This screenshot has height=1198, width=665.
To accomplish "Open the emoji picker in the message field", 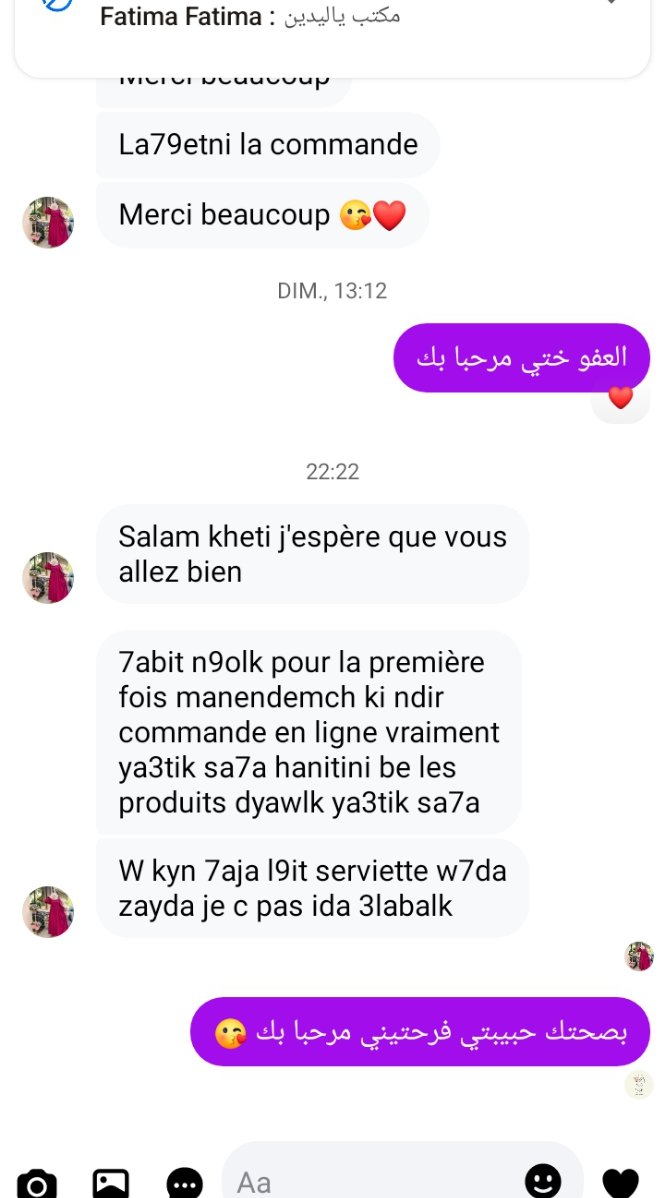I will pyautogui.click(x=543, y=1182).
